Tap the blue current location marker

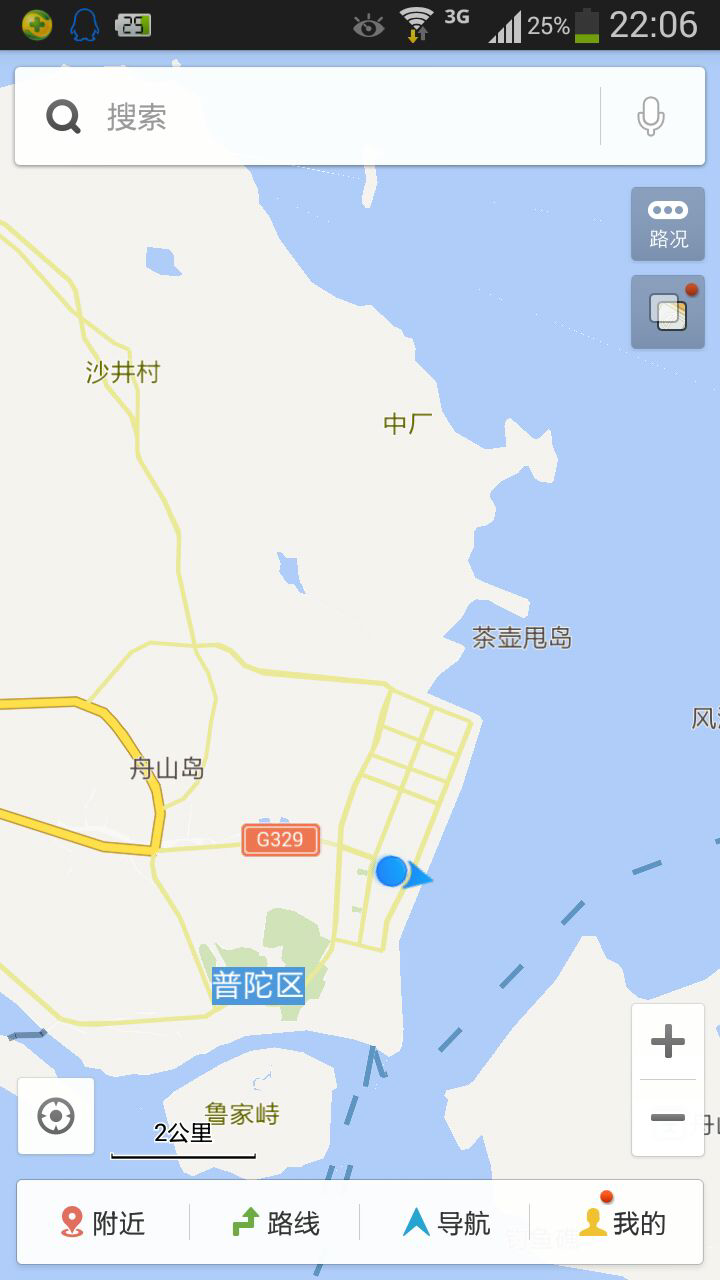tap(392, 871)
